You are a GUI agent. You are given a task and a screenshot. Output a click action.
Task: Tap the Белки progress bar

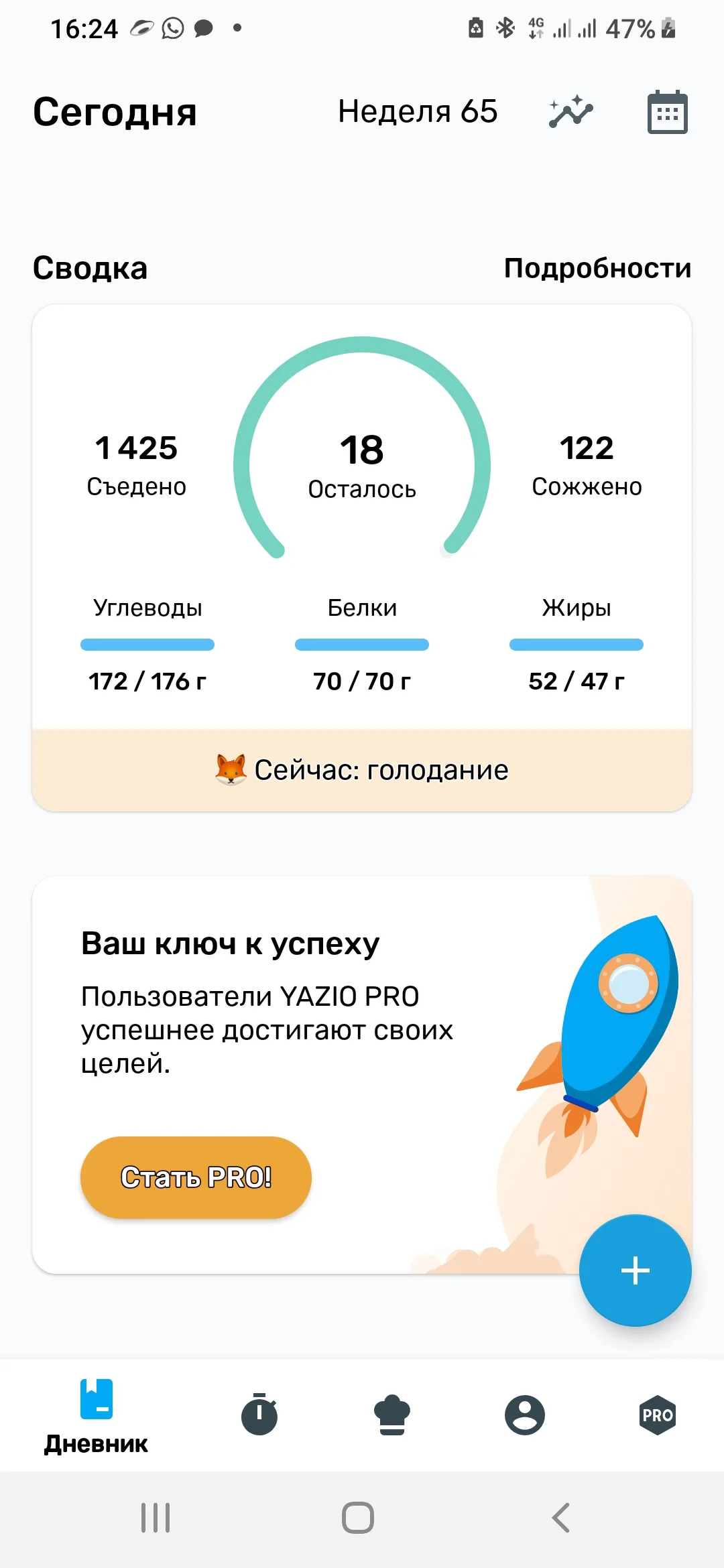361,644
